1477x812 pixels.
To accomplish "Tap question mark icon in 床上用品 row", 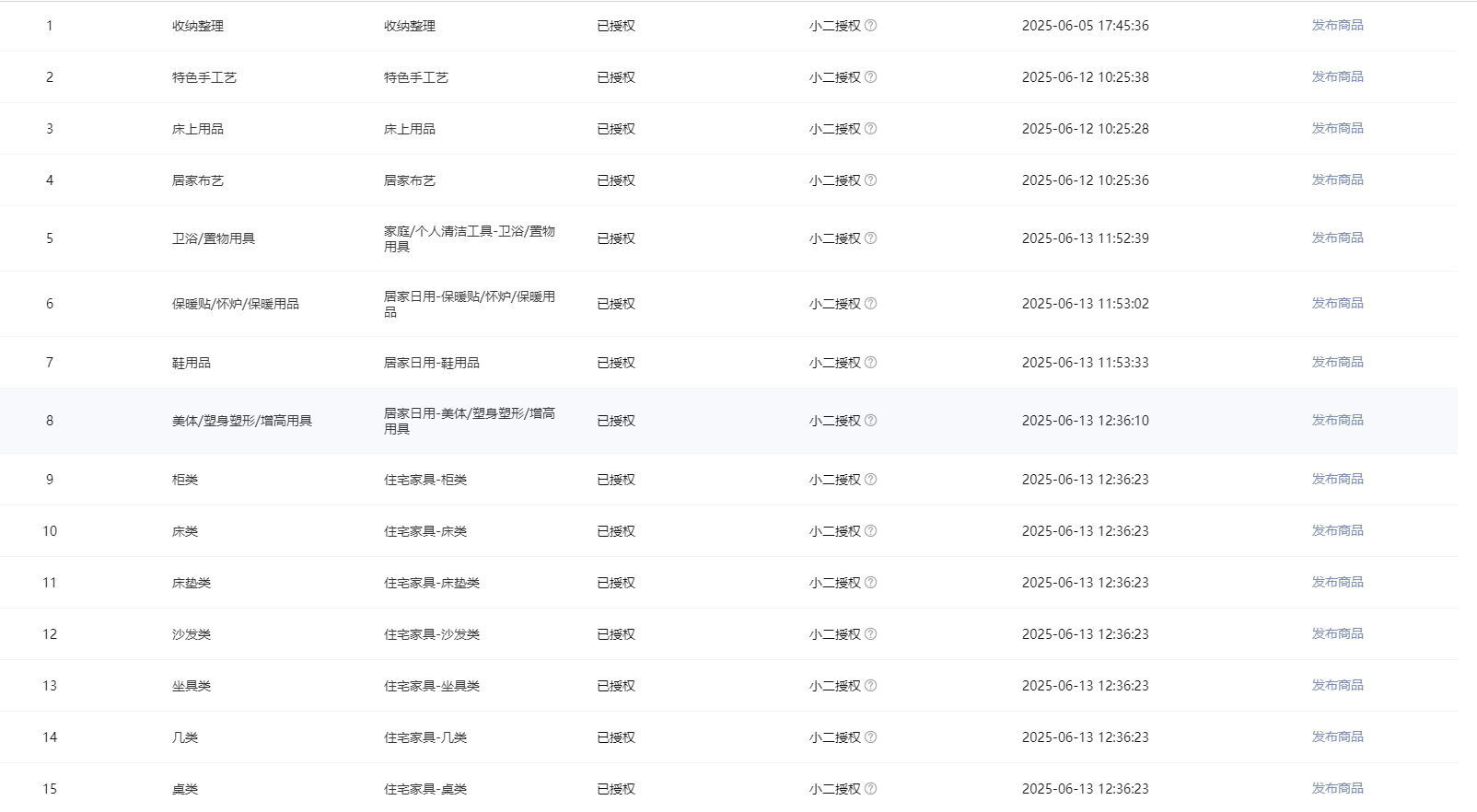I will (x=871, y=129).
